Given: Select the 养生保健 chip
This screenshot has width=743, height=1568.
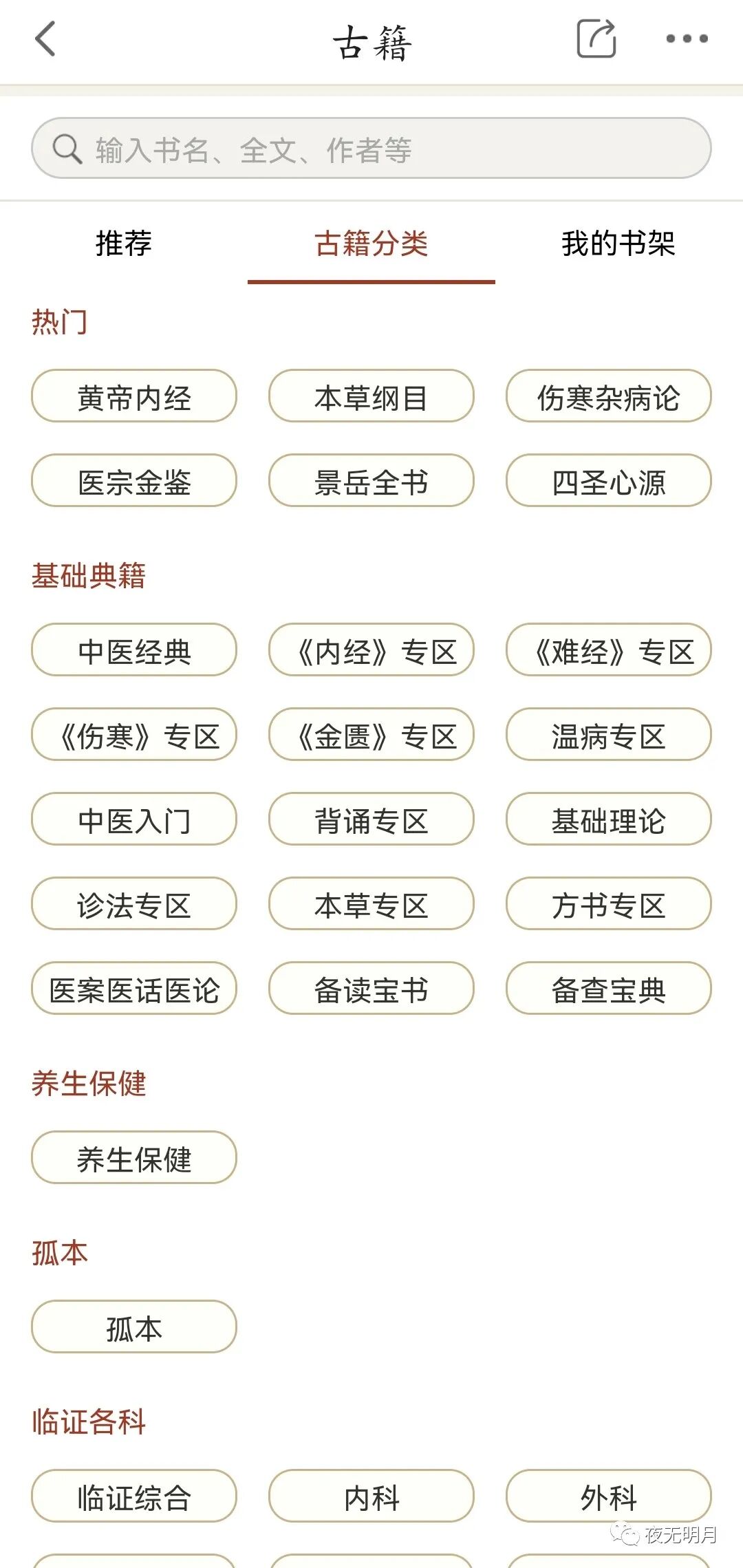Looking at the screenshot, I should click(x=134, y=1158).
